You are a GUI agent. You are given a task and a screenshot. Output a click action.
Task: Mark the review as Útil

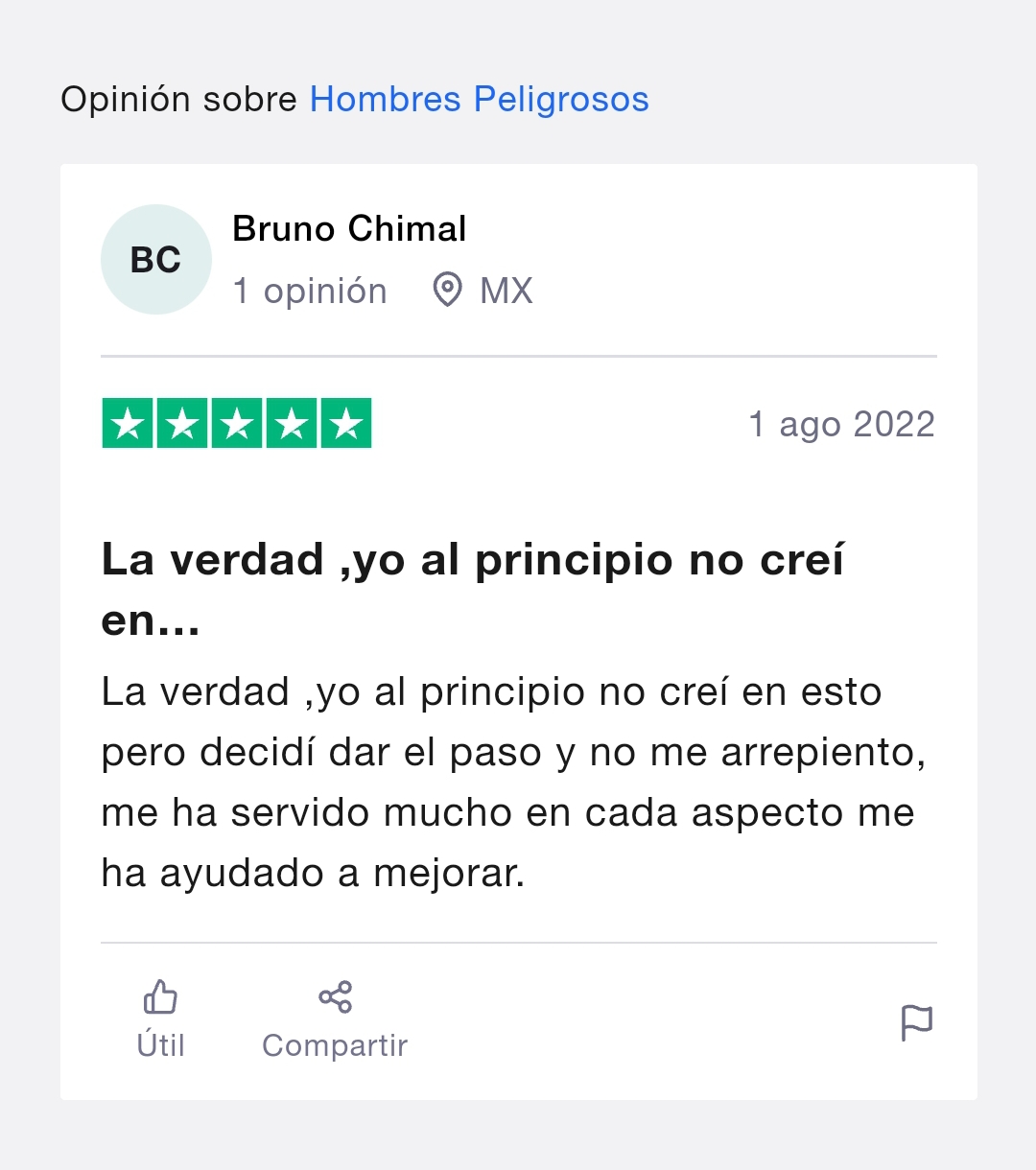160,1019
